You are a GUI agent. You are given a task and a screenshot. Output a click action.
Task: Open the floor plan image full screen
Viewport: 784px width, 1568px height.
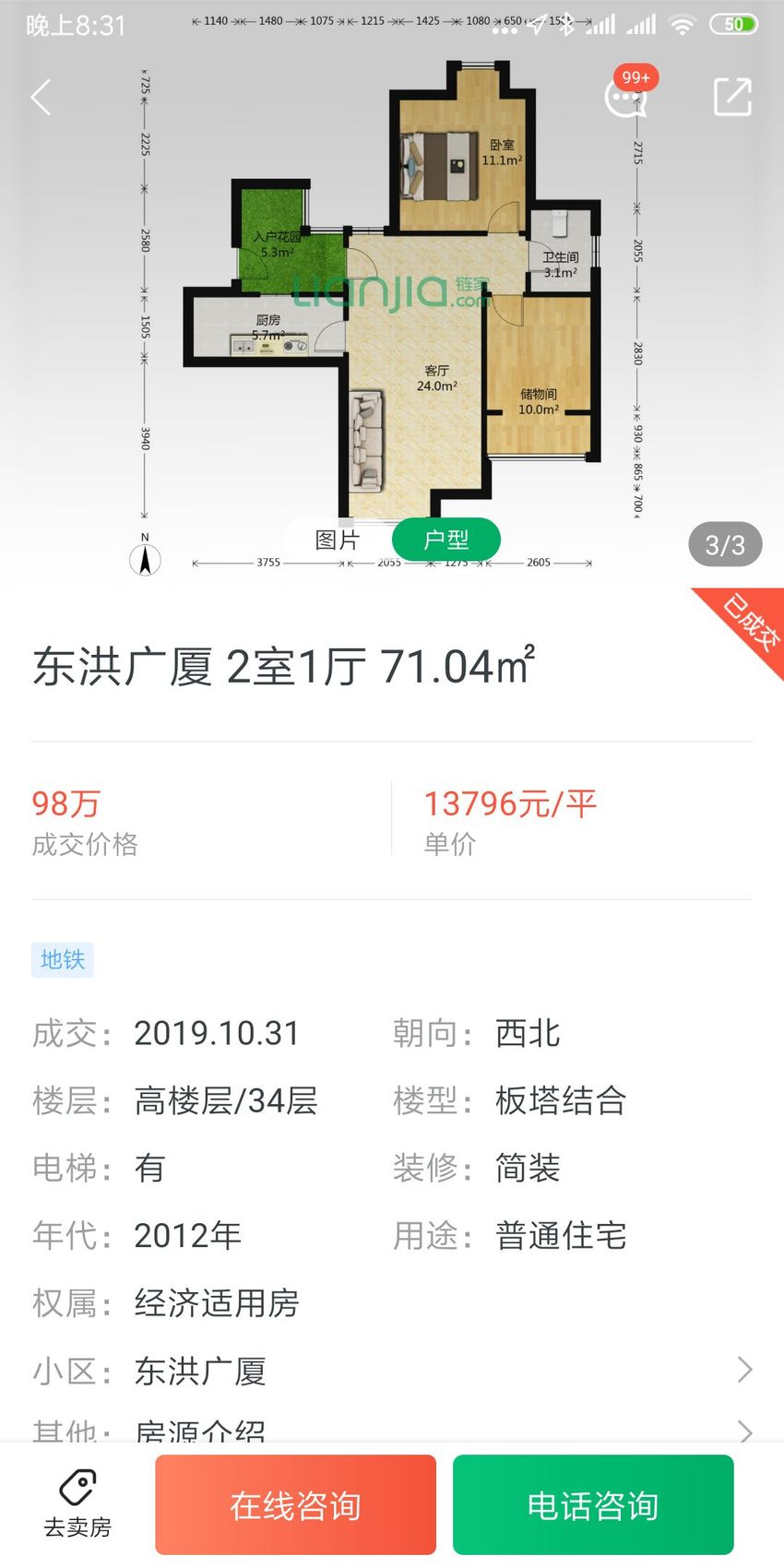tap(392, 295)
